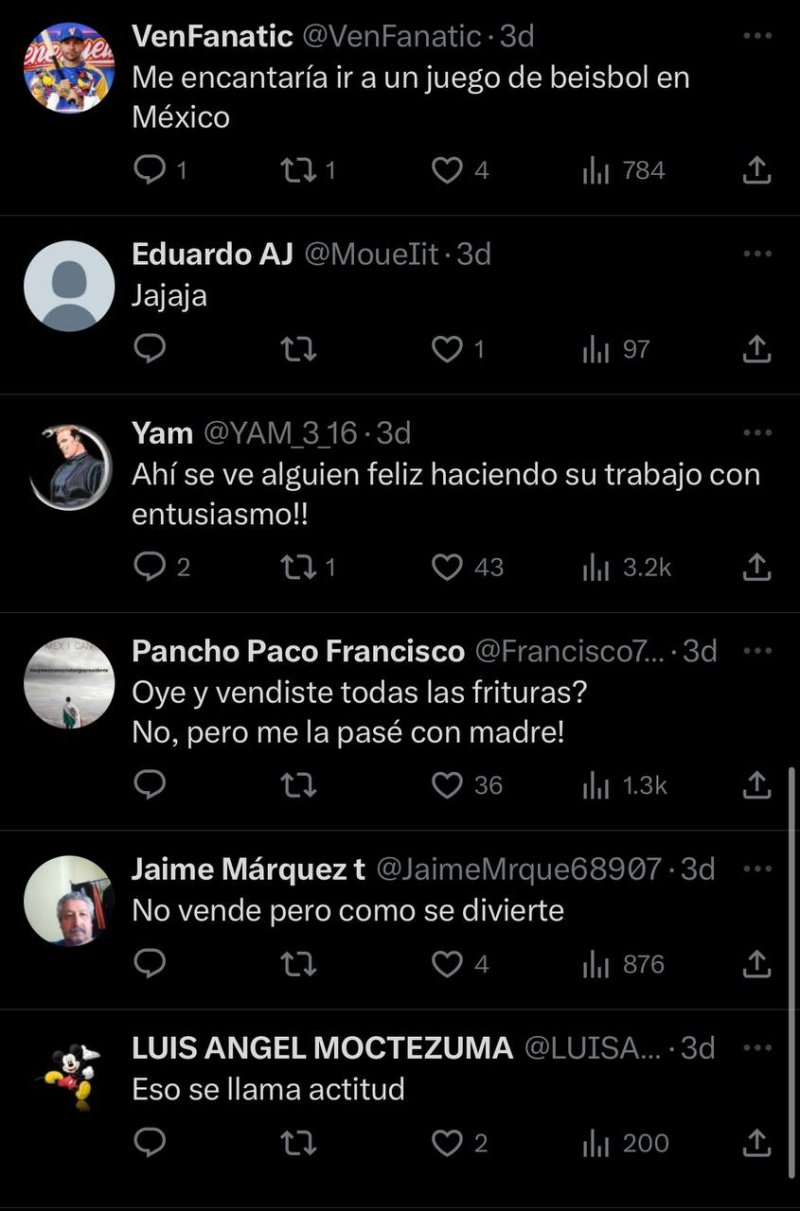Like Pancho Paco Francisco's frituras tweet
The image size is (800, 1211).
446,785
